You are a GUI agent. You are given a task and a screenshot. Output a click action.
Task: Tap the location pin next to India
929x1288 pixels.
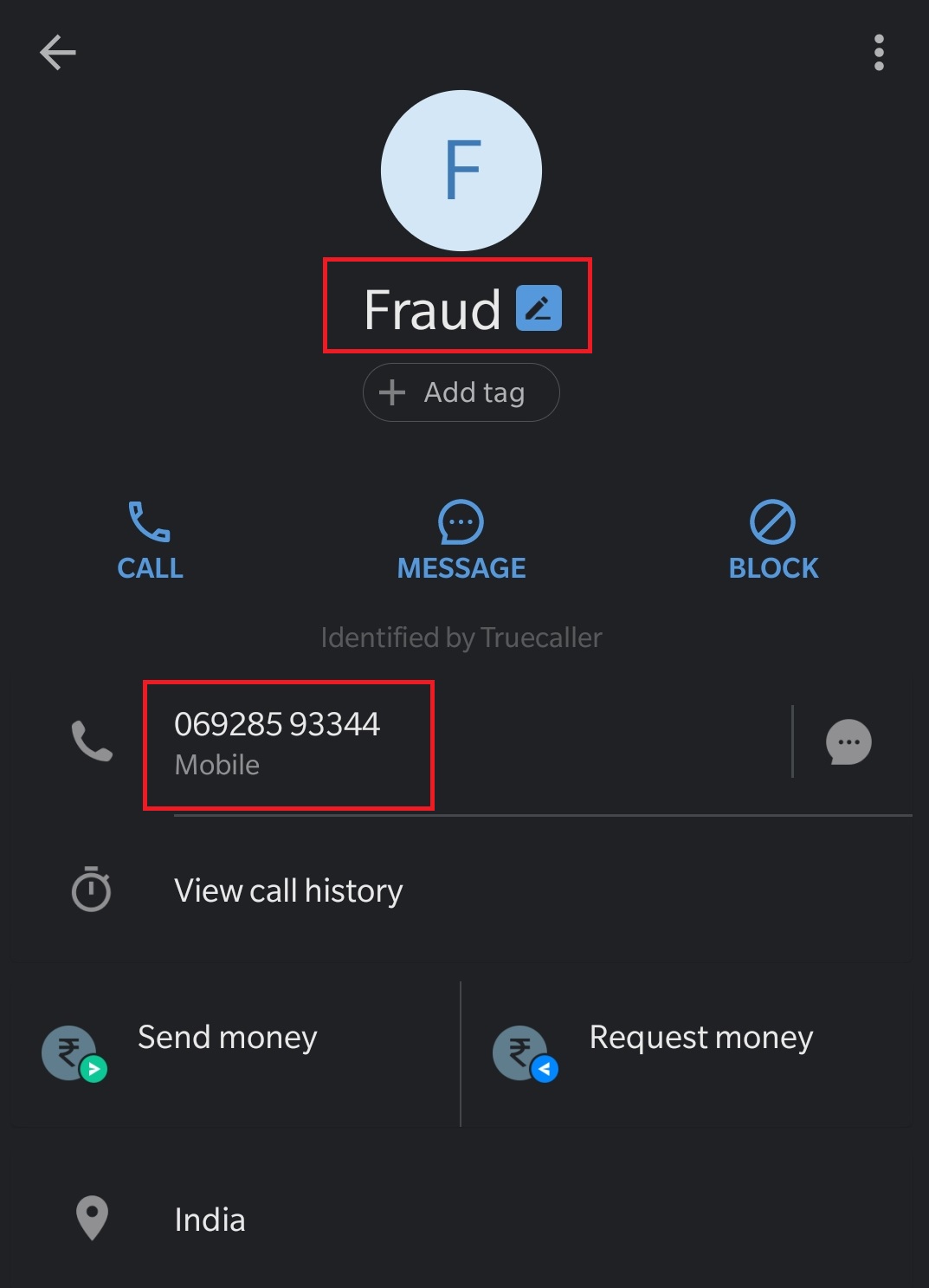tap(92, 1218)
